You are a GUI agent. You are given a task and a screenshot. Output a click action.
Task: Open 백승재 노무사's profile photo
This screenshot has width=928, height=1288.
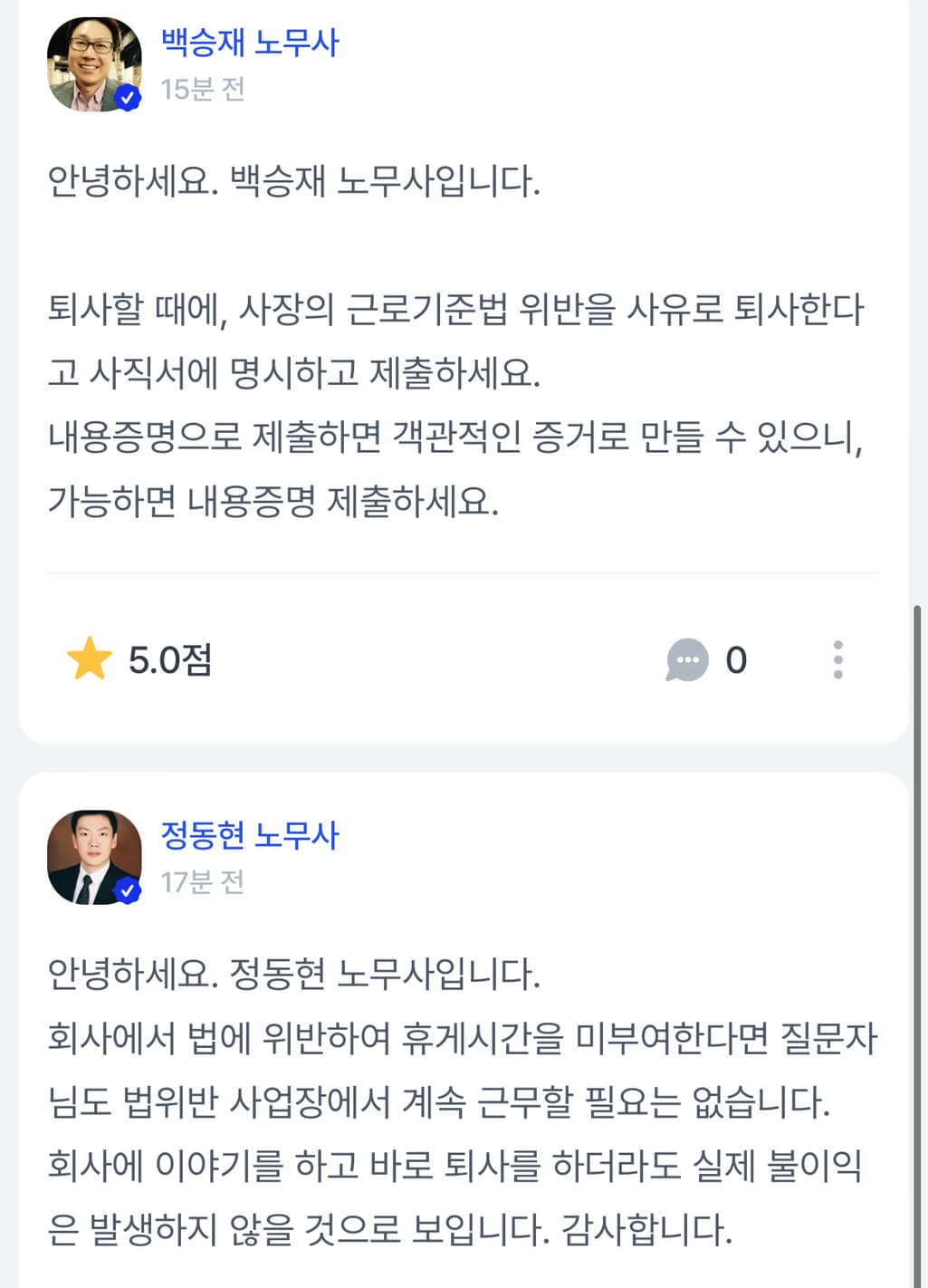tap(94, 64)
